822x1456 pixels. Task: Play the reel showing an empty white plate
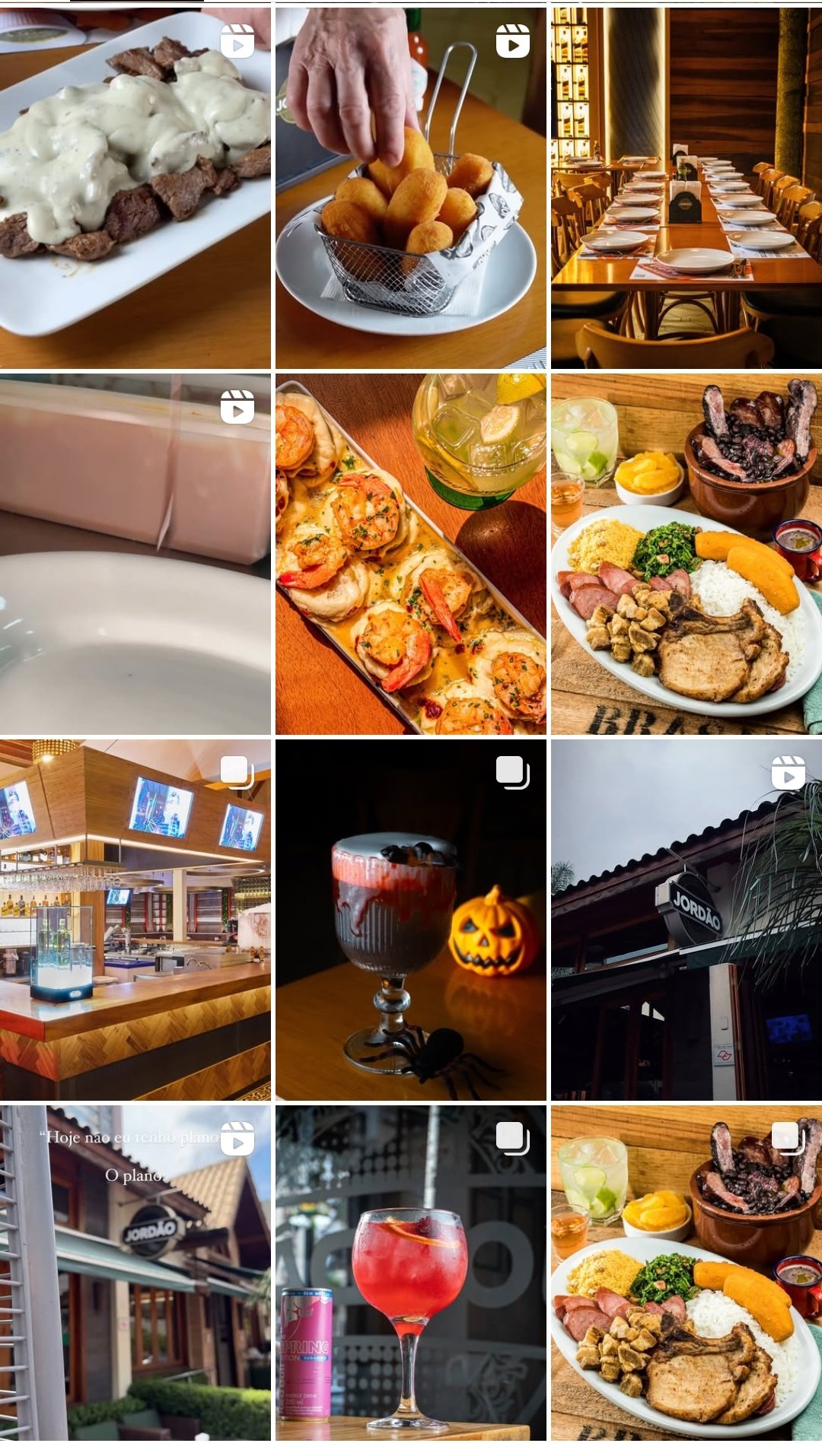(135, 554)
